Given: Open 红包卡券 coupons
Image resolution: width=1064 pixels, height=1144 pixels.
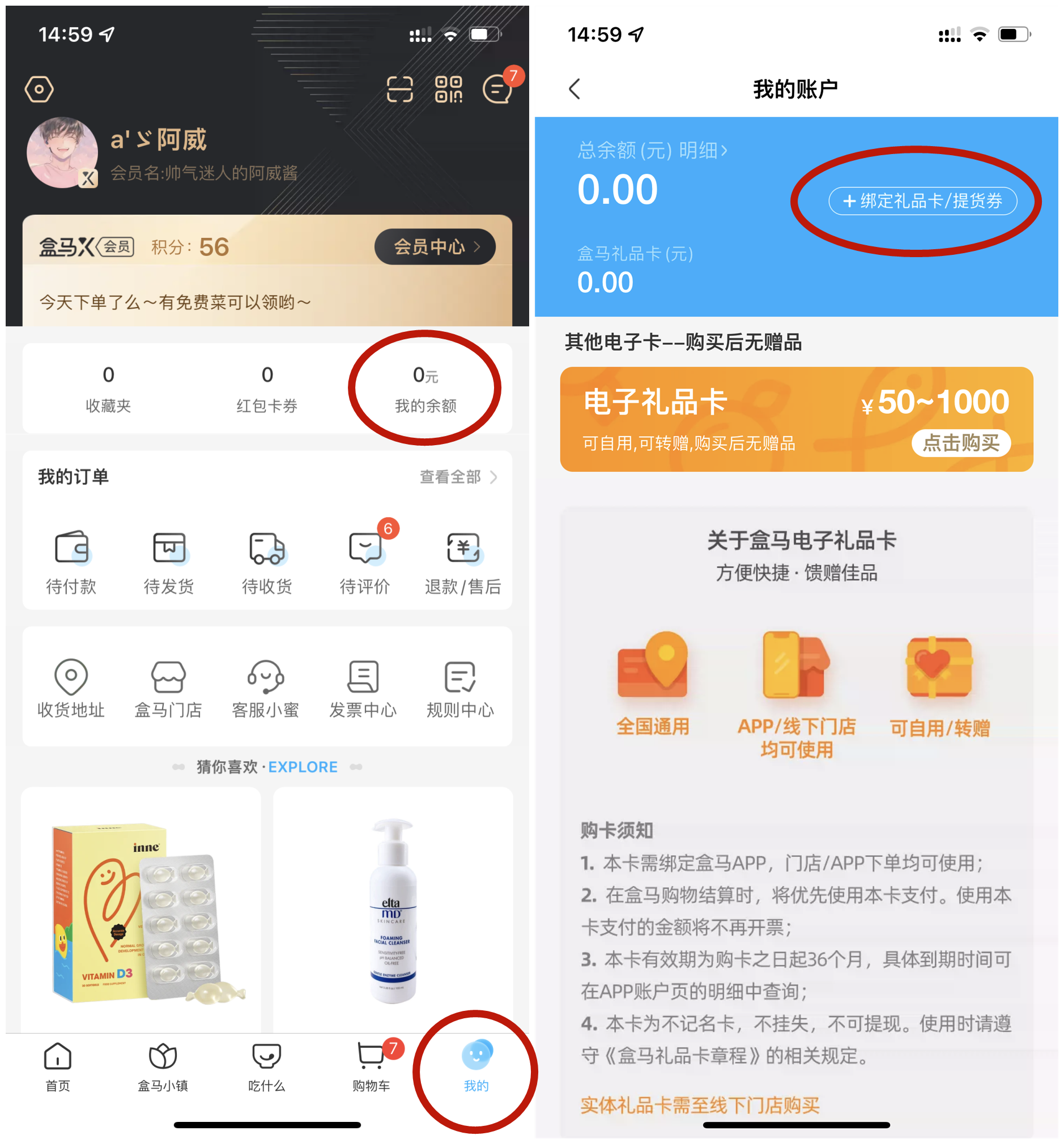Looking at the screenshot, I should coord(267,389).
